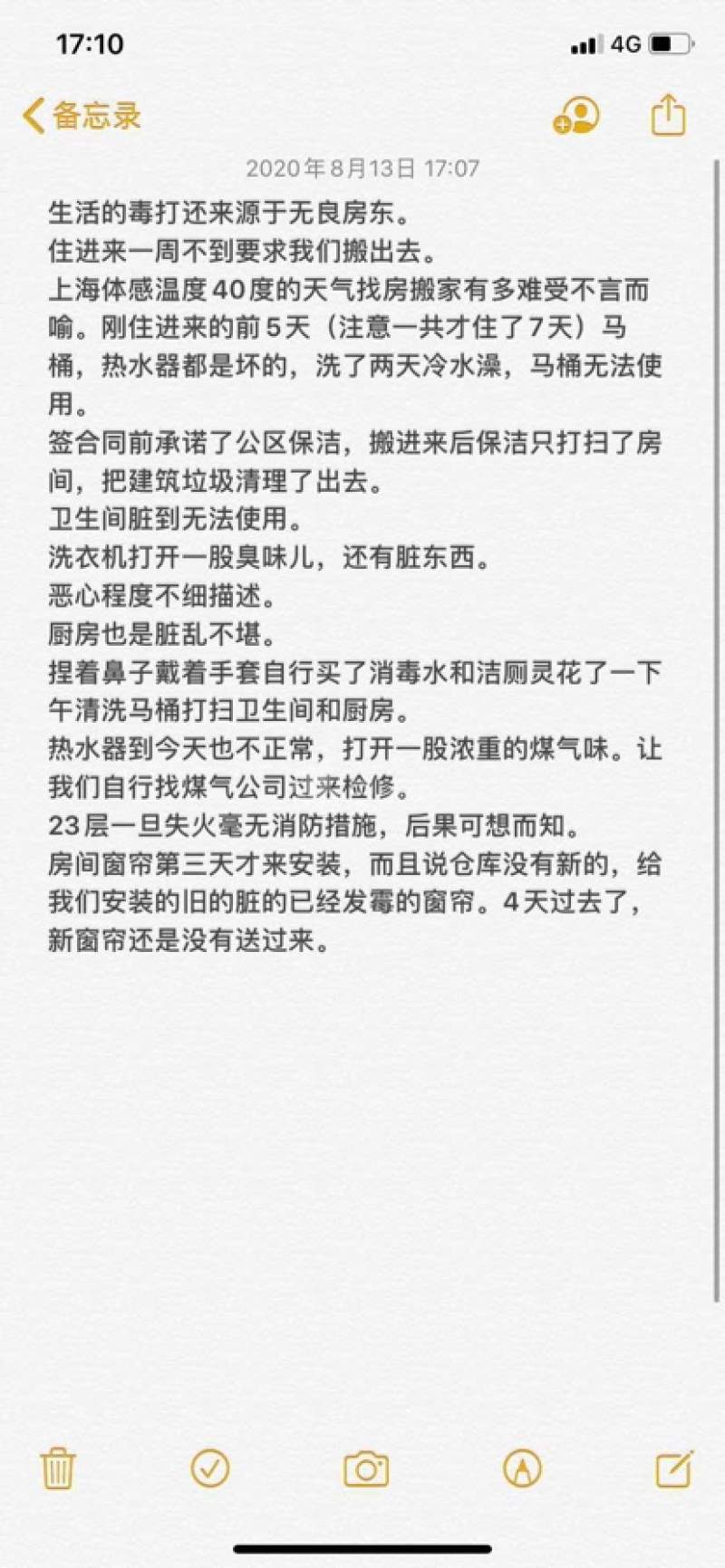
Task: Delete this note with trash icon
Action: coord(58,1468)
